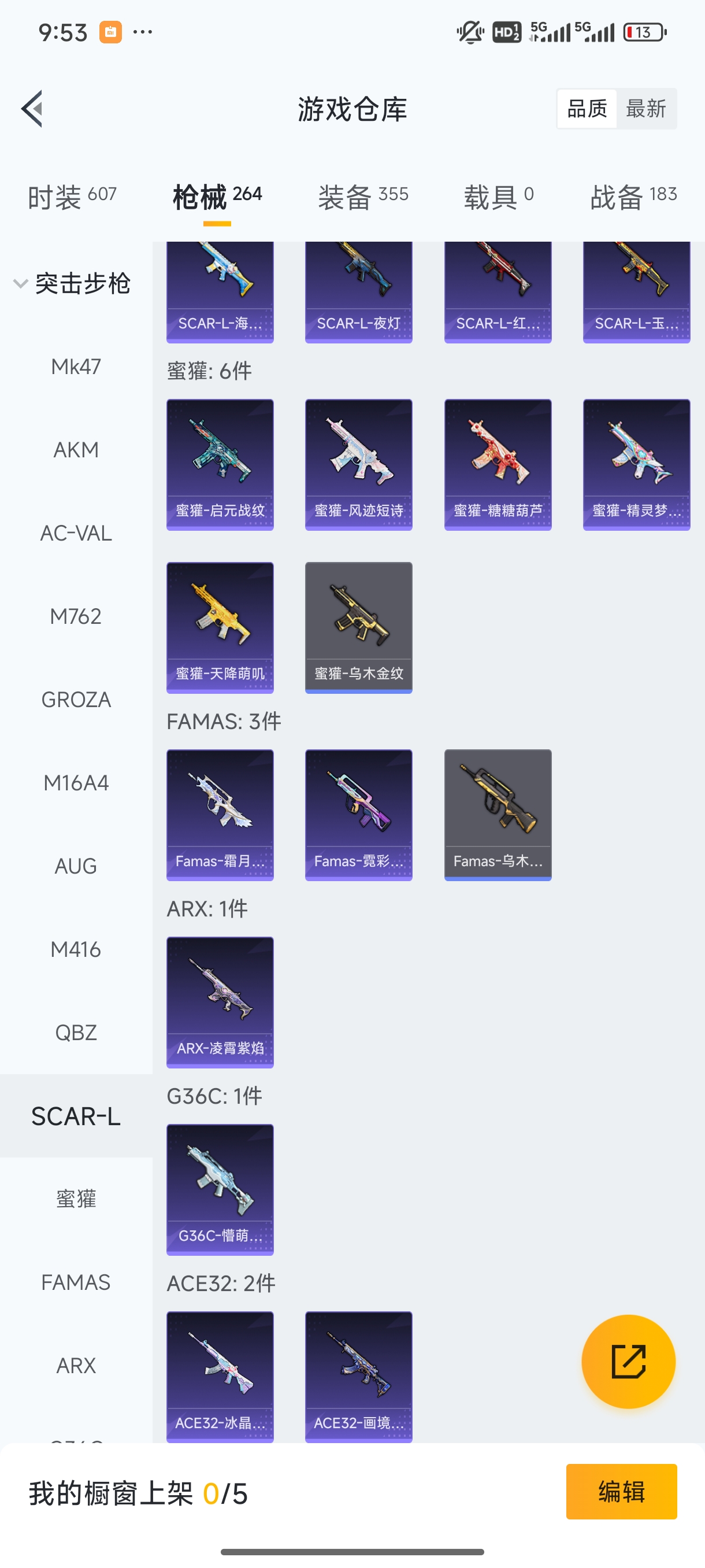
Task: Open the 蜜獾-启元战纹 skin
Action: pos(220,464)
